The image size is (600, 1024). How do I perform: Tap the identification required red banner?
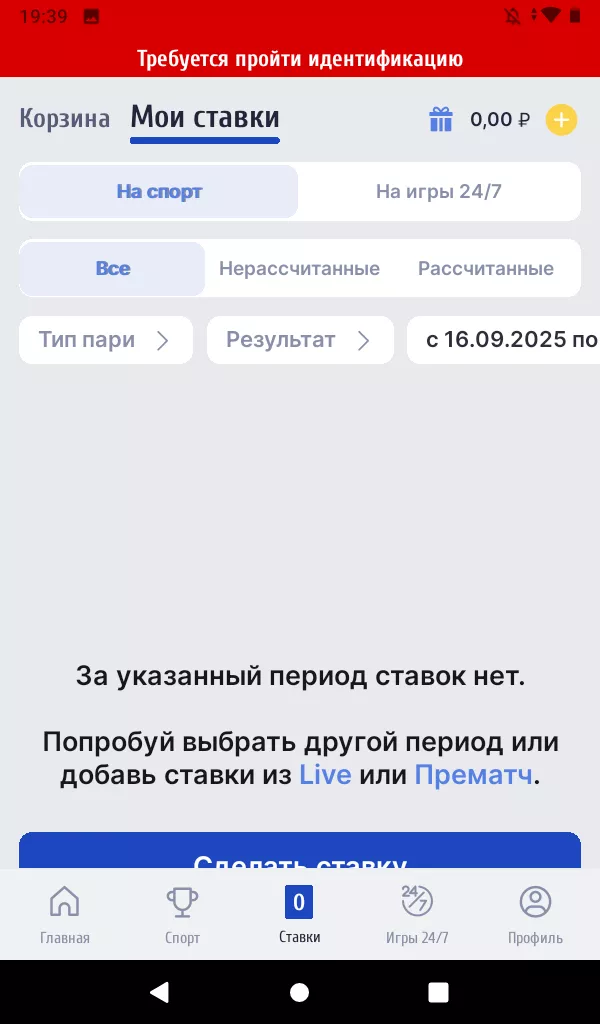[300, 59]
